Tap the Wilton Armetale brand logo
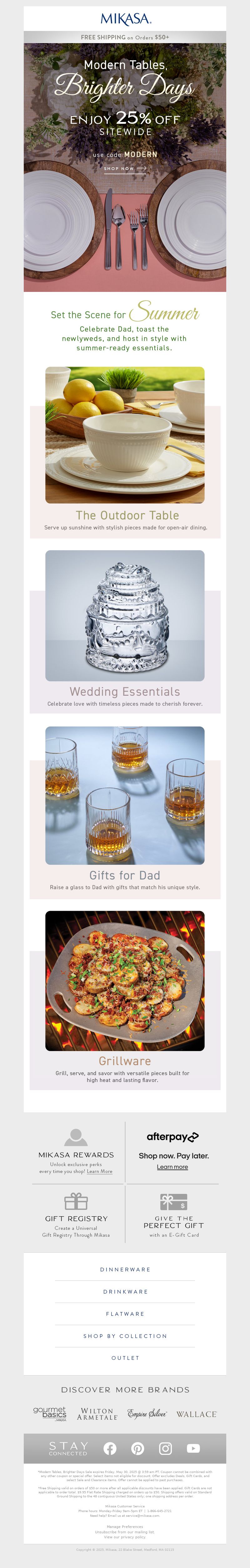250x1568 pixels. click(97, 1414)
